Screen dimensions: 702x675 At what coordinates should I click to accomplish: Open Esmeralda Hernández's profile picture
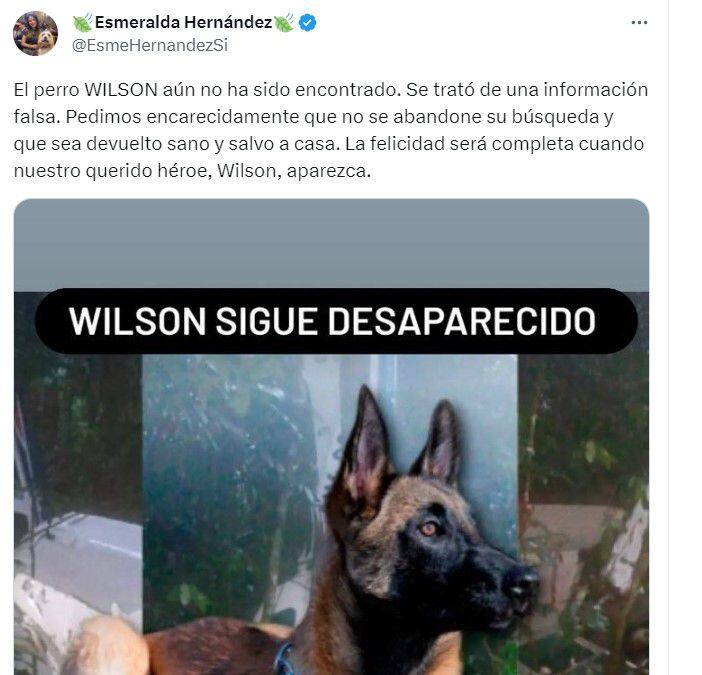coord(35,34)
